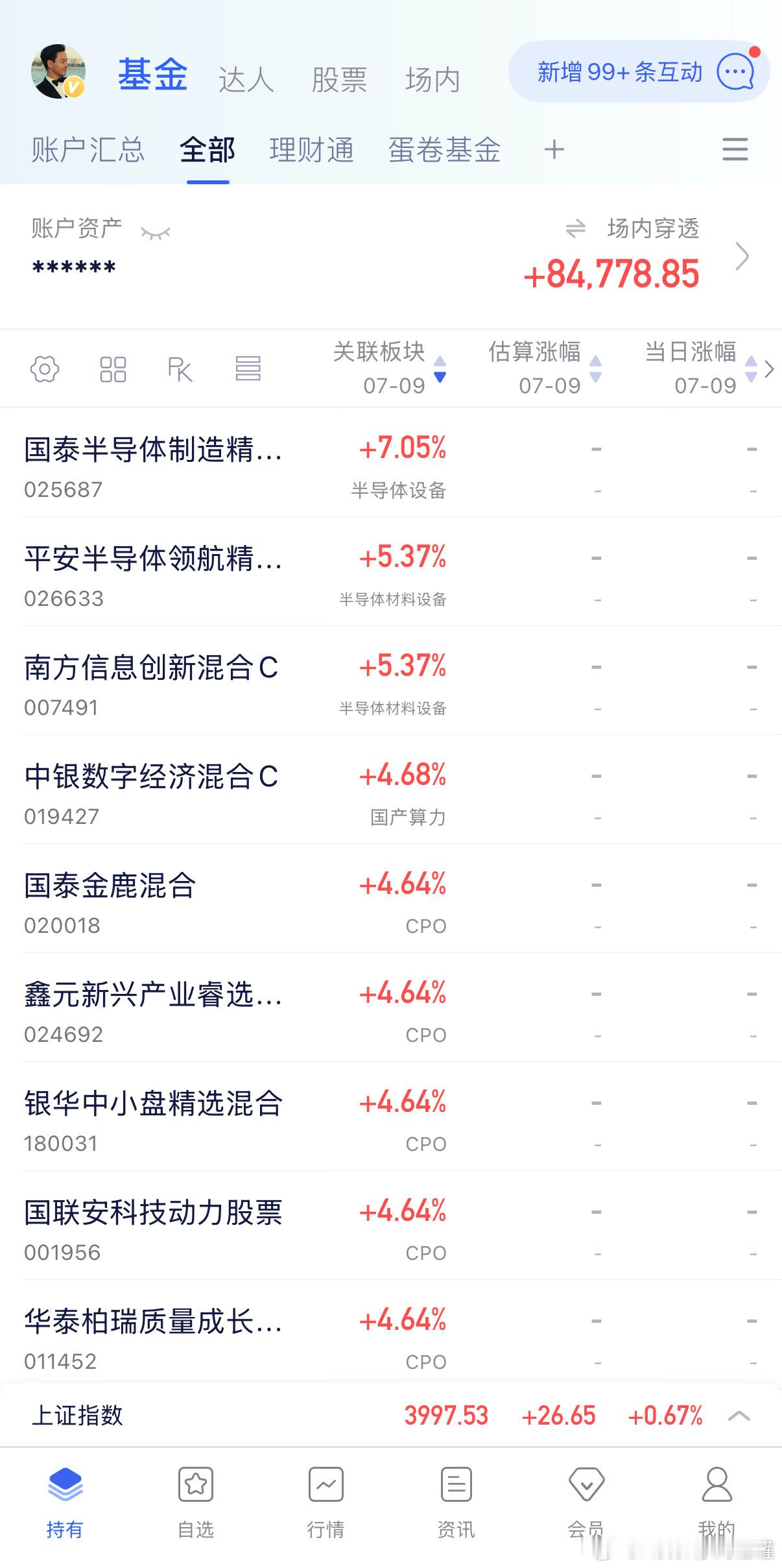Expand the 上证指数 index bar
The height and width of the screenshot is (1568, 782).
(x=739, y=1416)
